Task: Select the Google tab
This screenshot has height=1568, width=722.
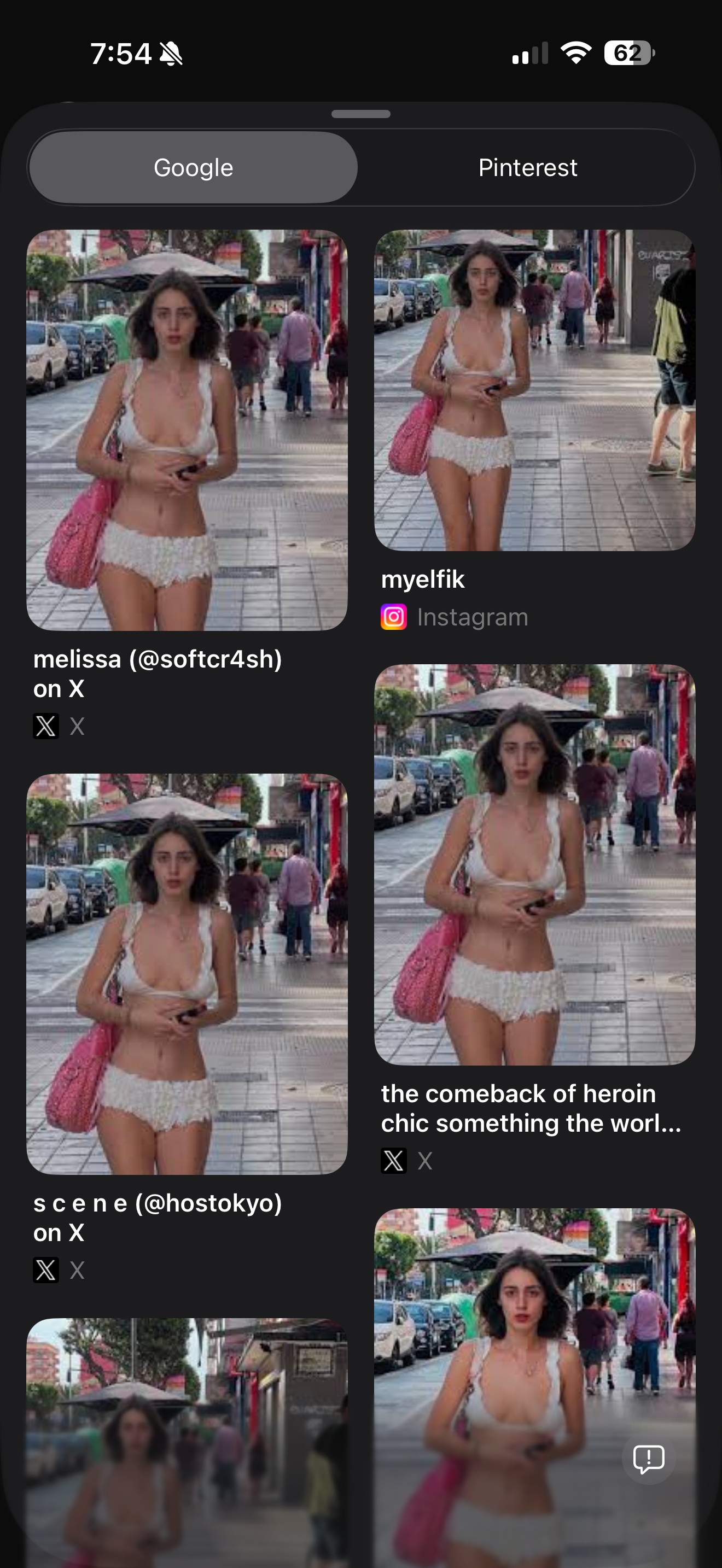Action: coord(193,167)
